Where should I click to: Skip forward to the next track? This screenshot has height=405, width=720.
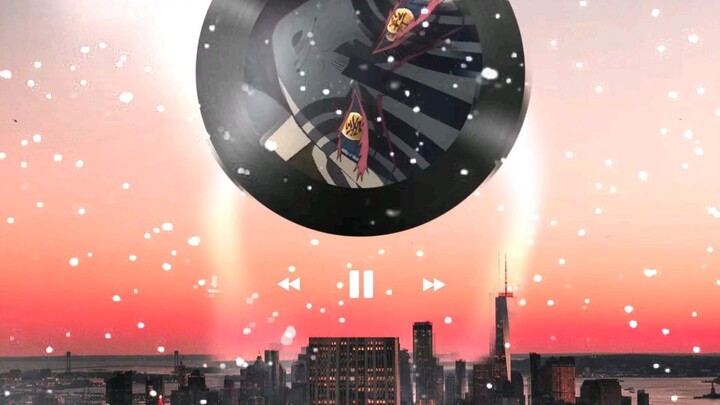[432, 284]
